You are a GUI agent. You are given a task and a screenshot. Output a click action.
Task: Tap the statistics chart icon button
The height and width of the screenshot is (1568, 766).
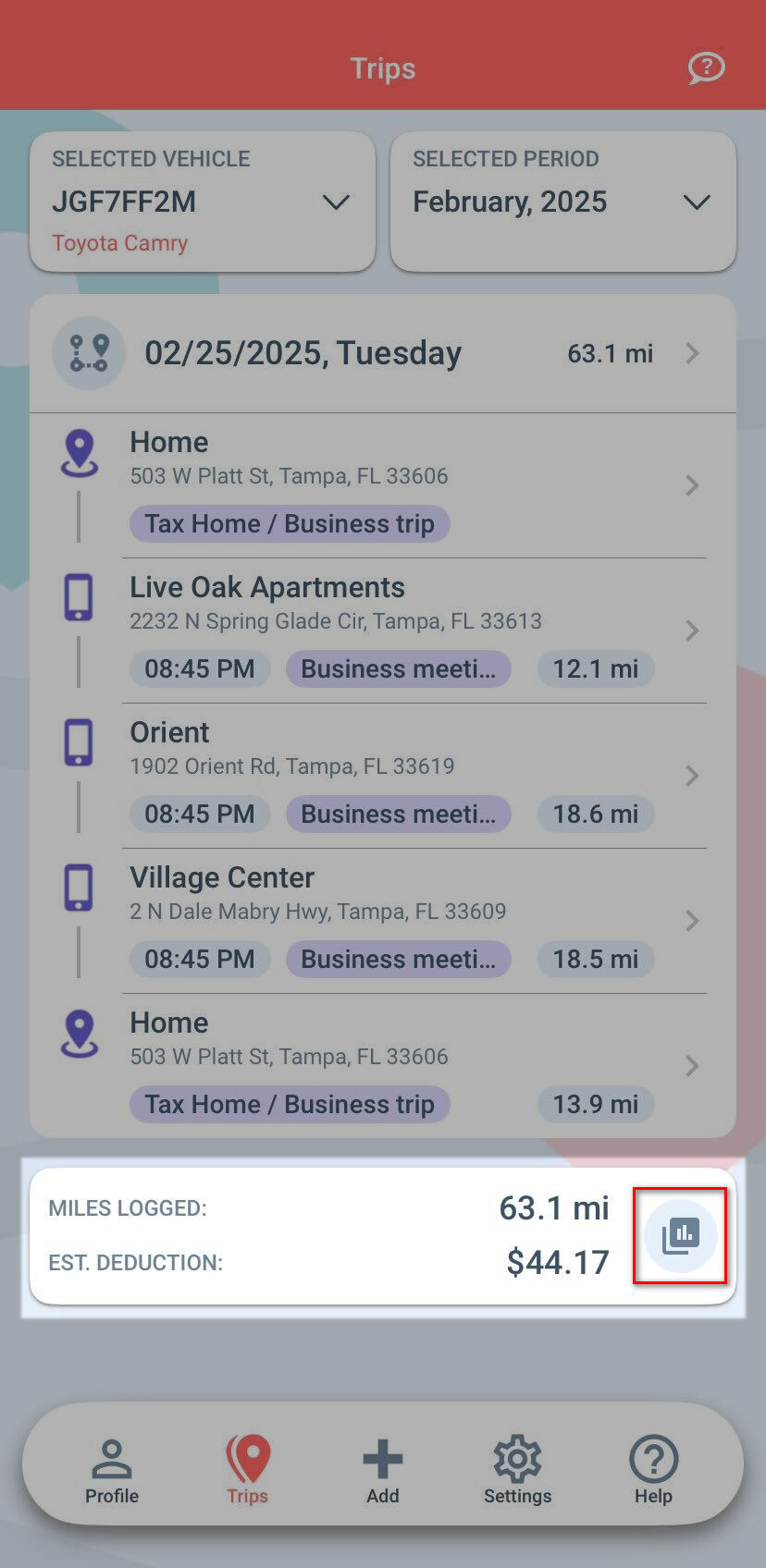(x=680, y=1235)
